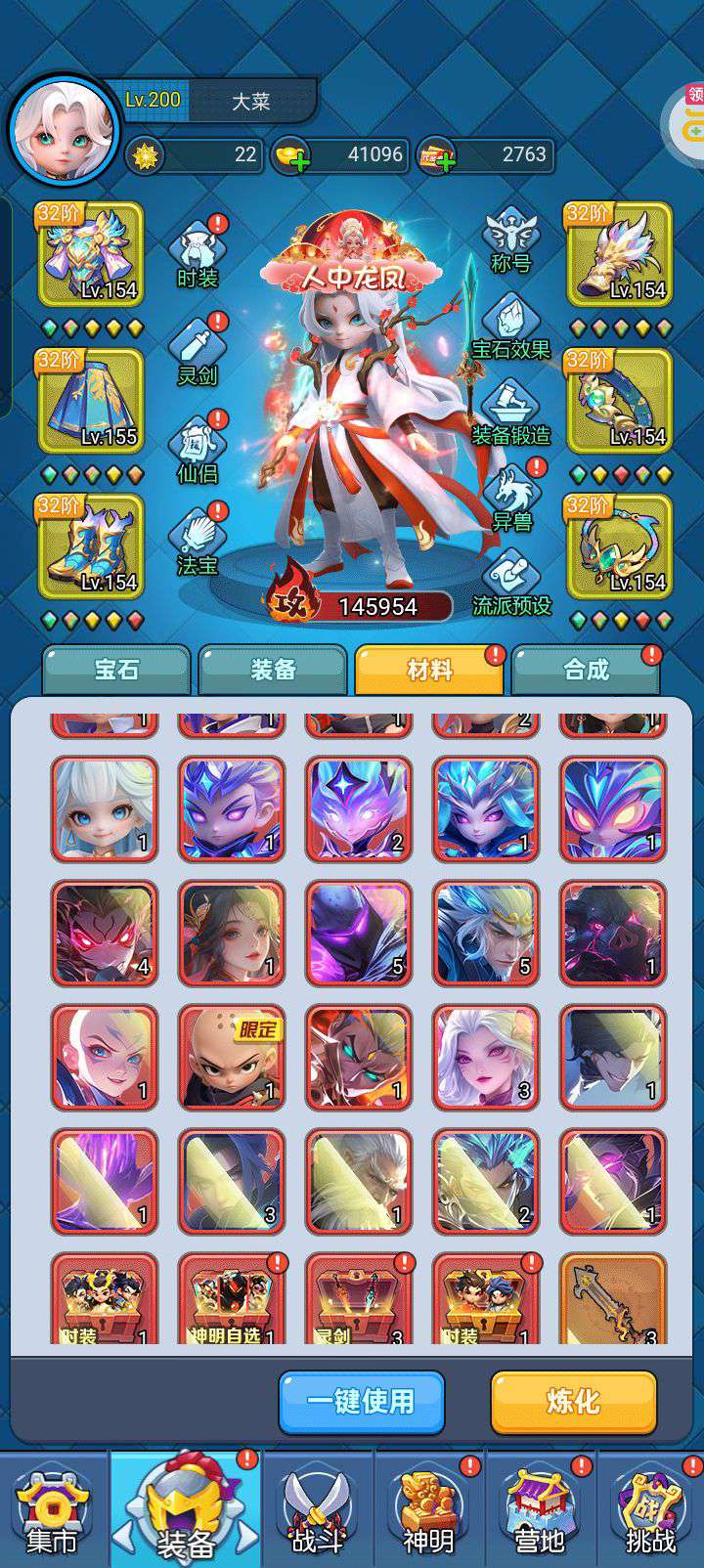Screen dimensions: 704x1568
Task: Tap the 炼化 refine button
Action: [573, 1401]
